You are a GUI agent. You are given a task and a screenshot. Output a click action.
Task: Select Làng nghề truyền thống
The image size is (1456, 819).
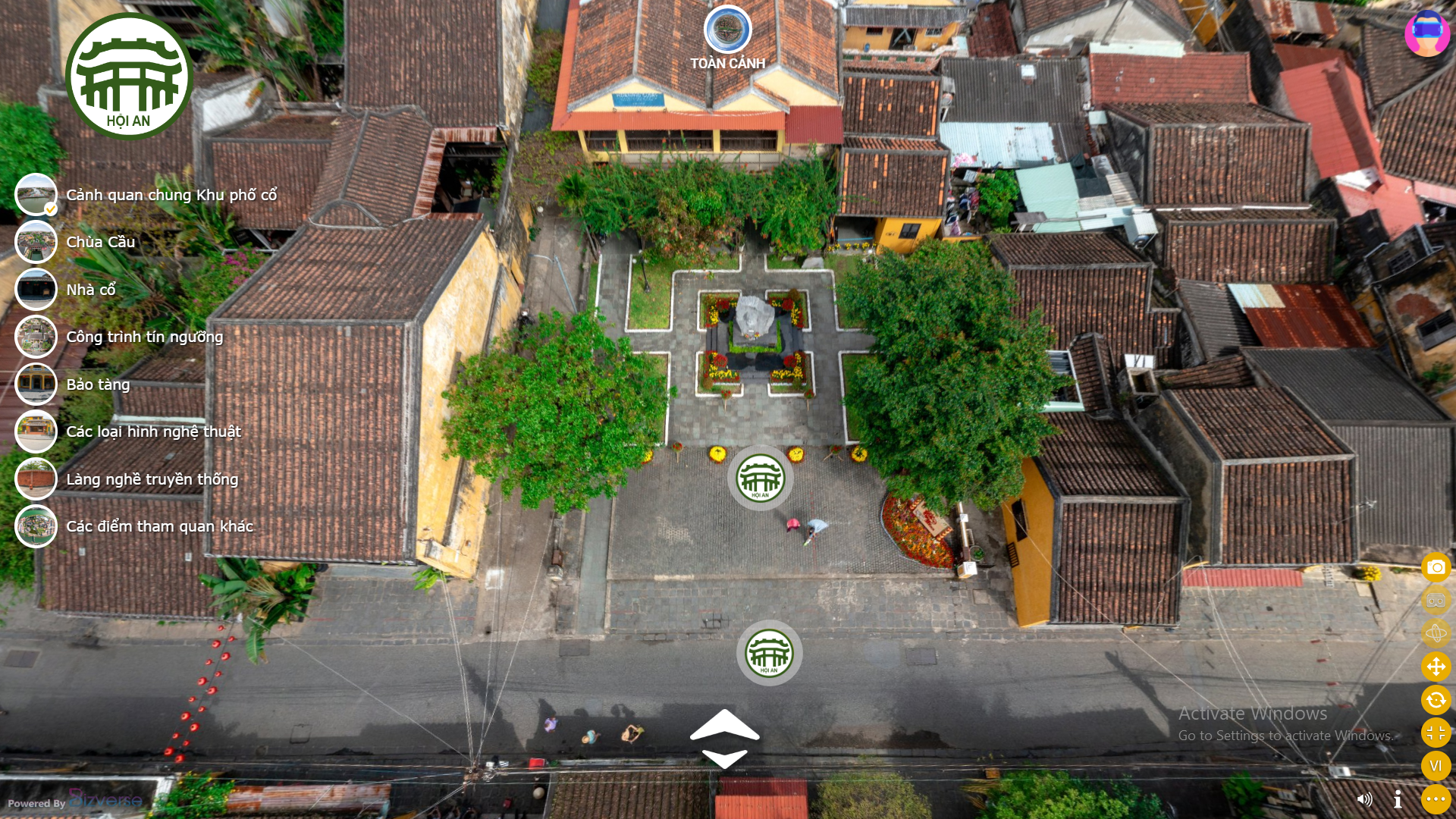click(152, 479)
